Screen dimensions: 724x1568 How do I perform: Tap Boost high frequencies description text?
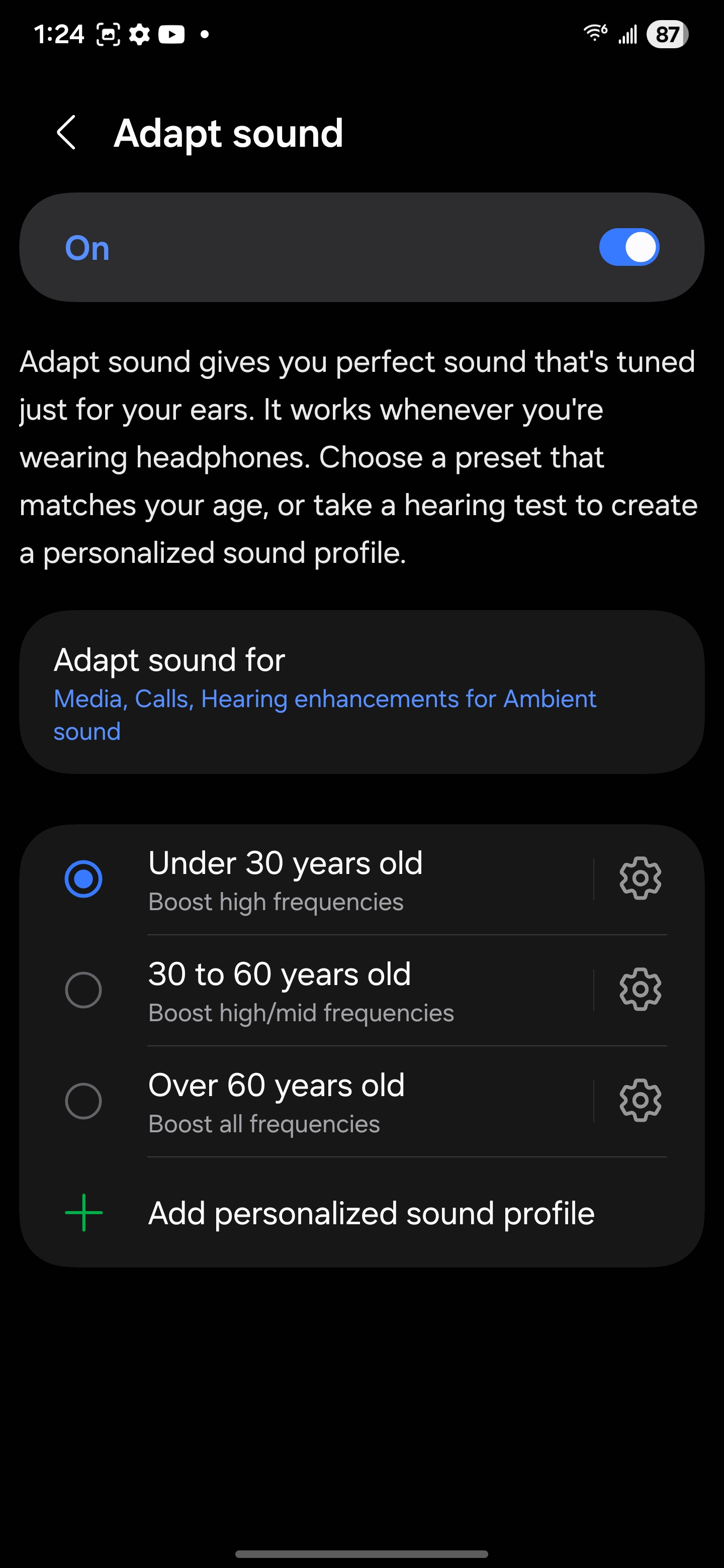pos(276,902)
